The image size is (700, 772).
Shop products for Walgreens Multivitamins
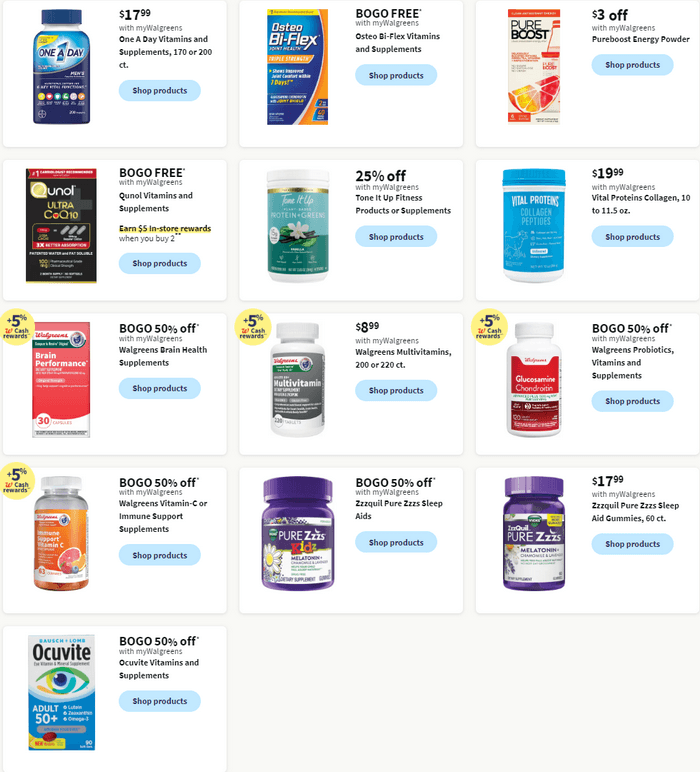396,390
